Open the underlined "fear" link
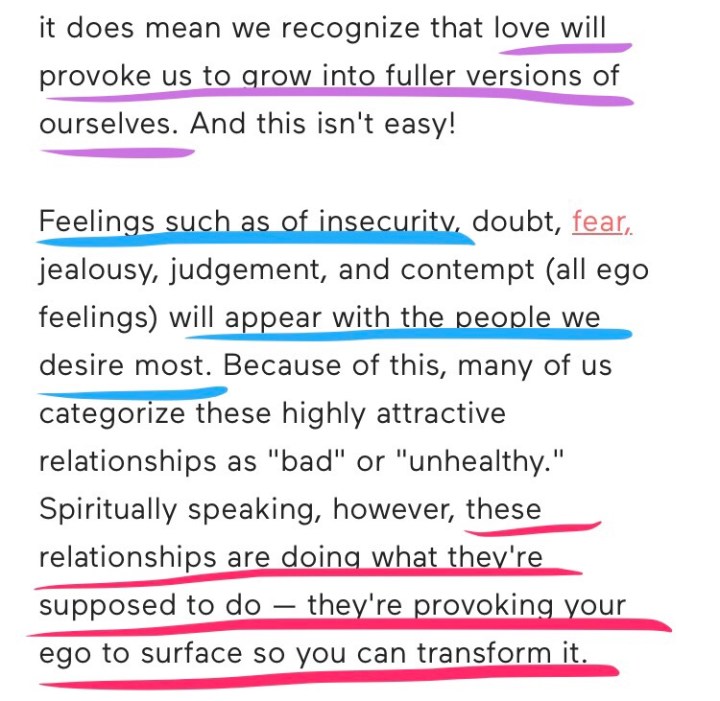This screenshot has width=720, height=701. point(600,222)
